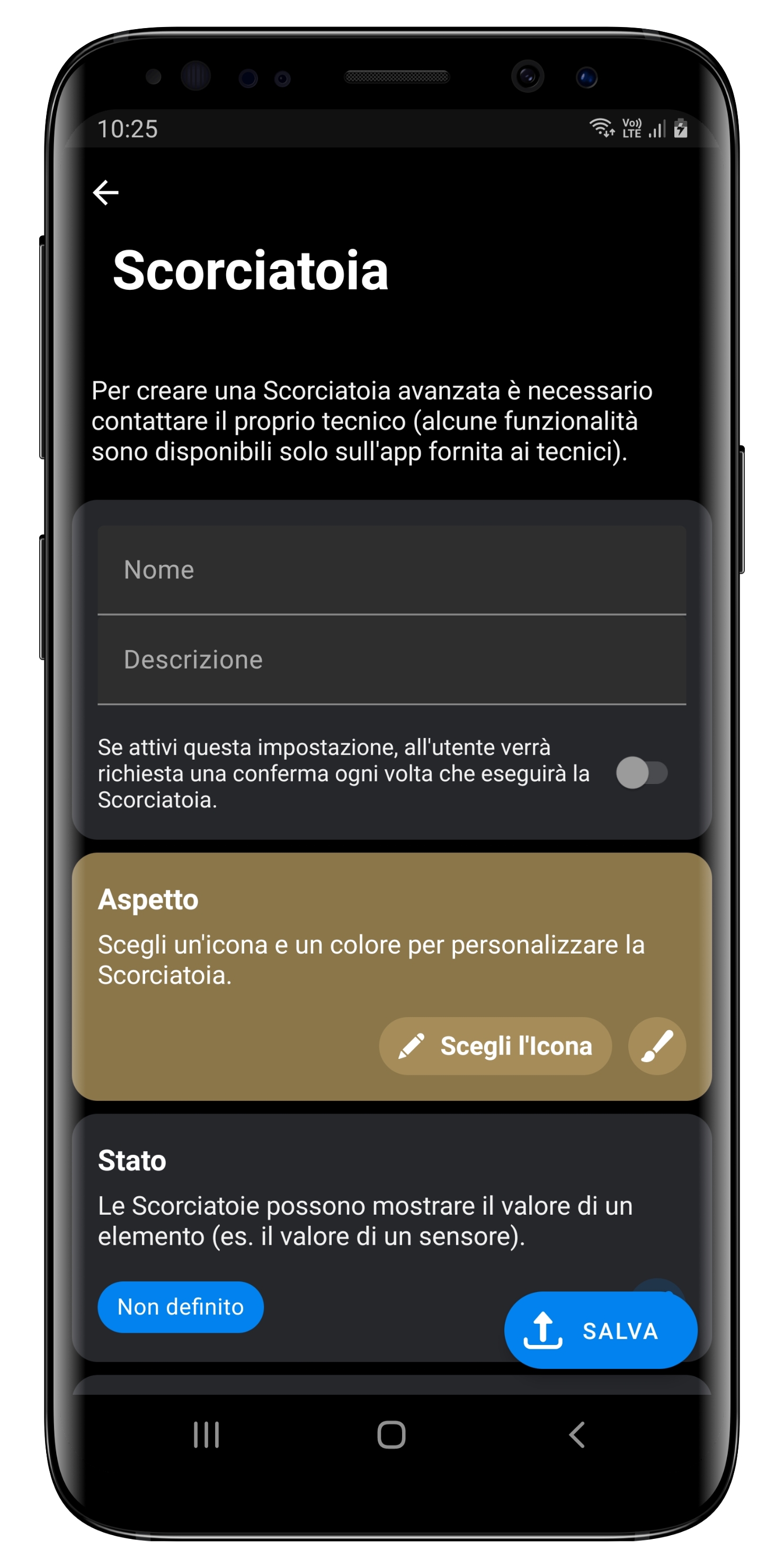Enable the confirmation request switch
The image size is (784, 1568).
[x=642, y=773]
